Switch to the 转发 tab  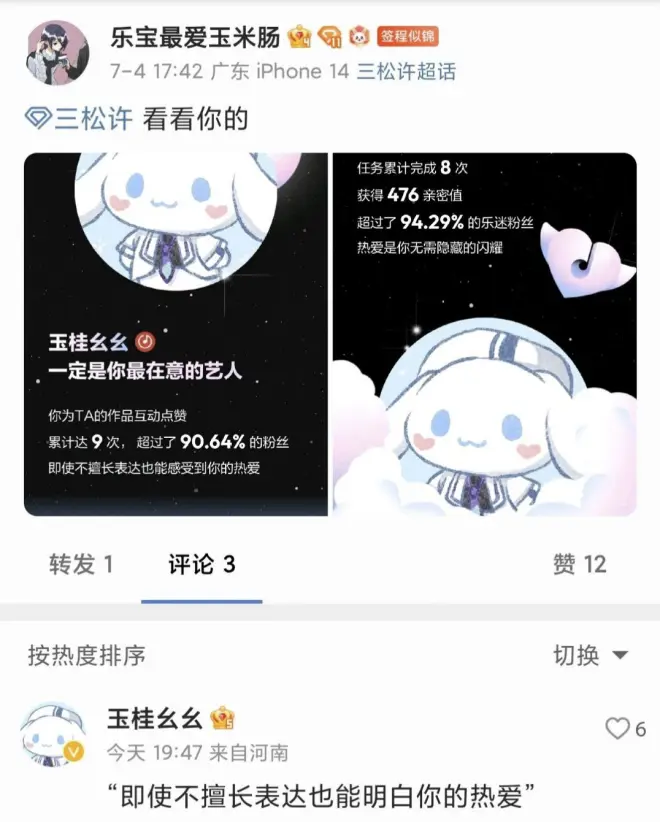point(81,565)
